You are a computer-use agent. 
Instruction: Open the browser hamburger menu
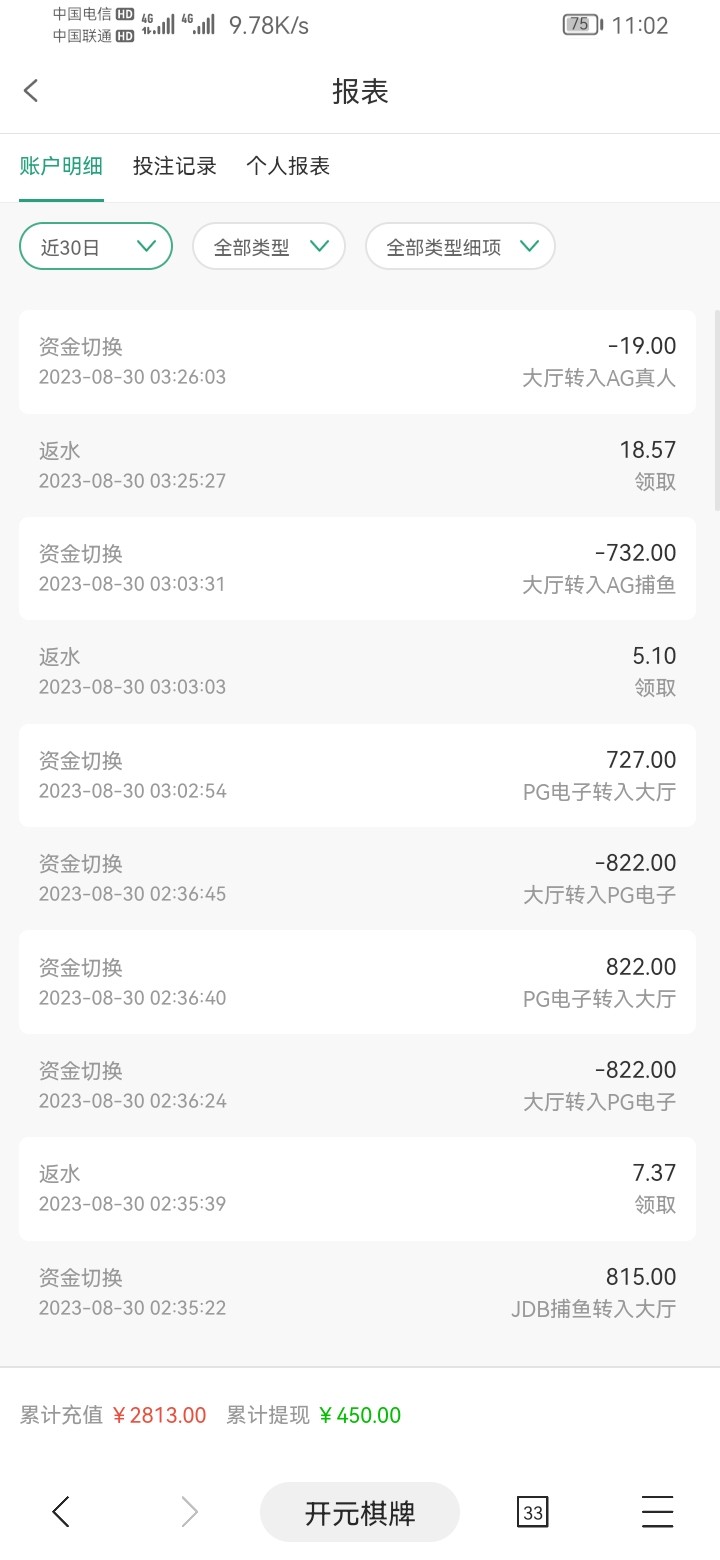[x=657, y=1512]
